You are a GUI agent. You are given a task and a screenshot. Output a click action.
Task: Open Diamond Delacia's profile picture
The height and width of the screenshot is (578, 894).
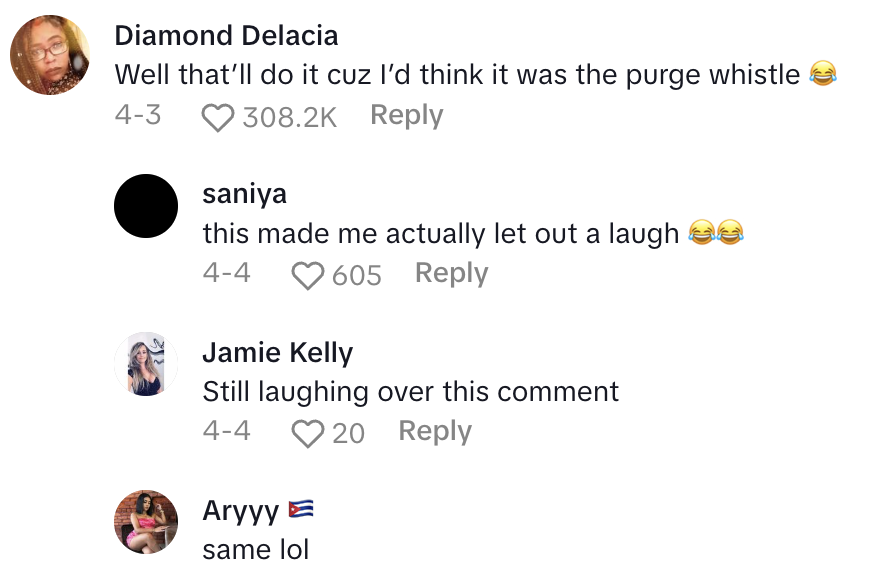point(51,55)
